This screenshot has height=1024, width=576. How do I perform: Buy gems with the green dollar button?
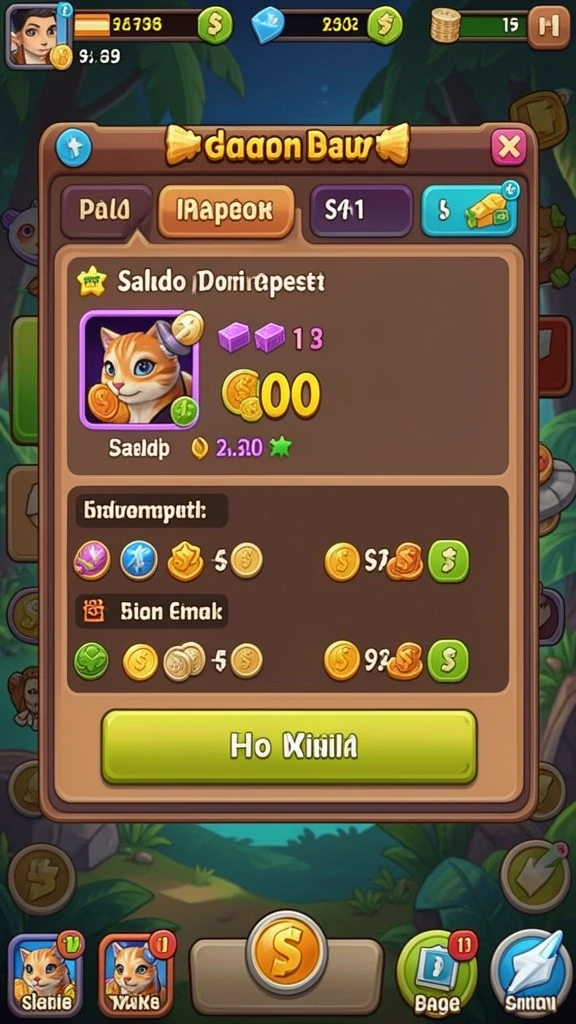pyautogui.click(x=386, y=25)
